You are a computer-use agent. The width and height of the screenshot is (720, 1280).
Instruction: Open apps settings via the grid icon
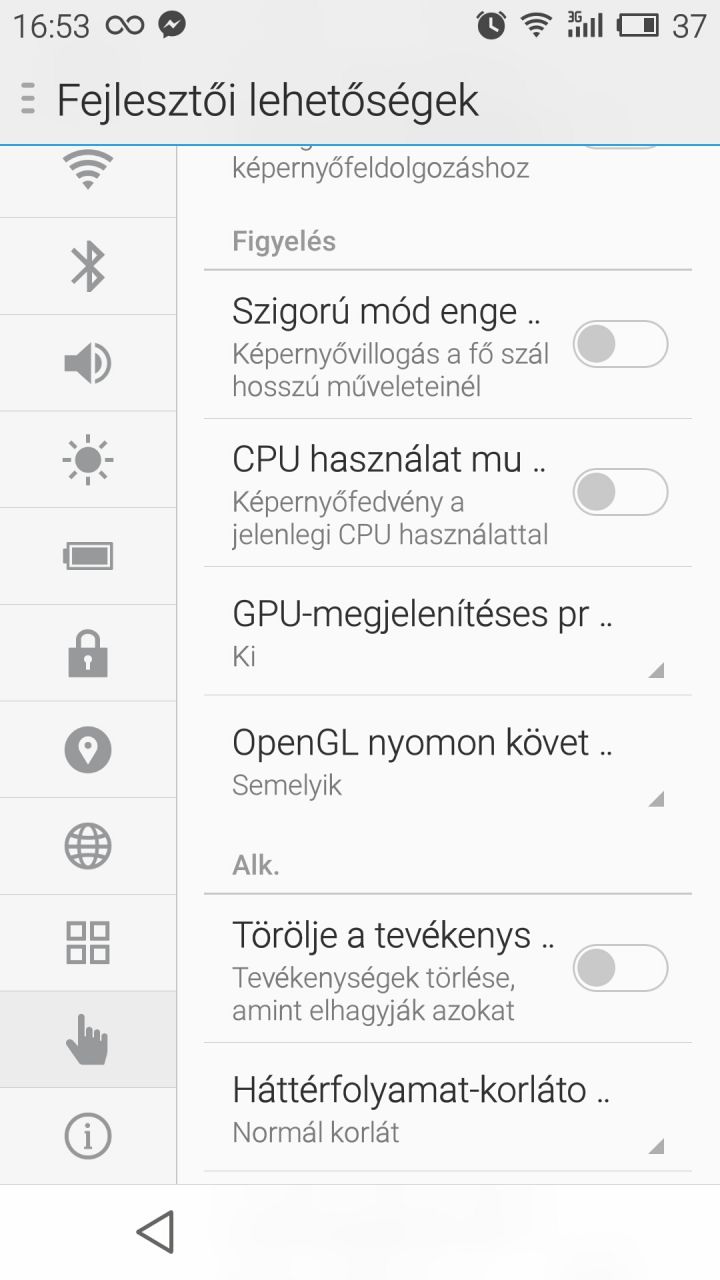[x=88, y=942]
